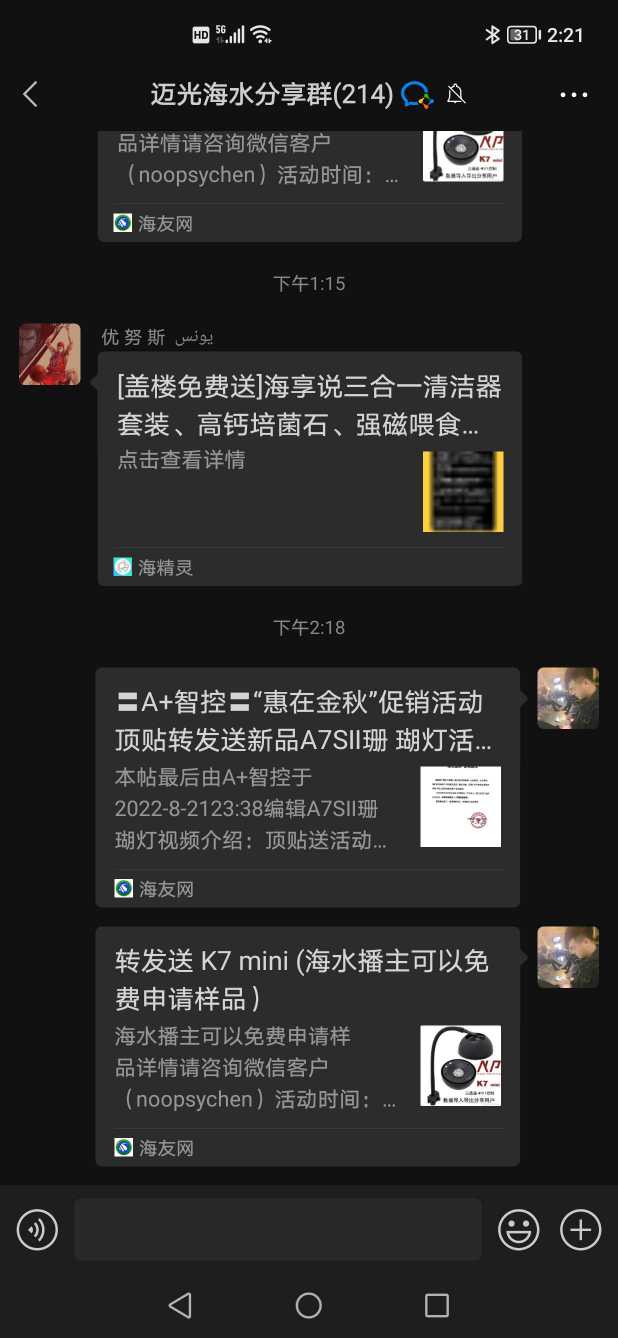Open the plus attachments menu
618x1338 pixels.
coord(580,1229)
